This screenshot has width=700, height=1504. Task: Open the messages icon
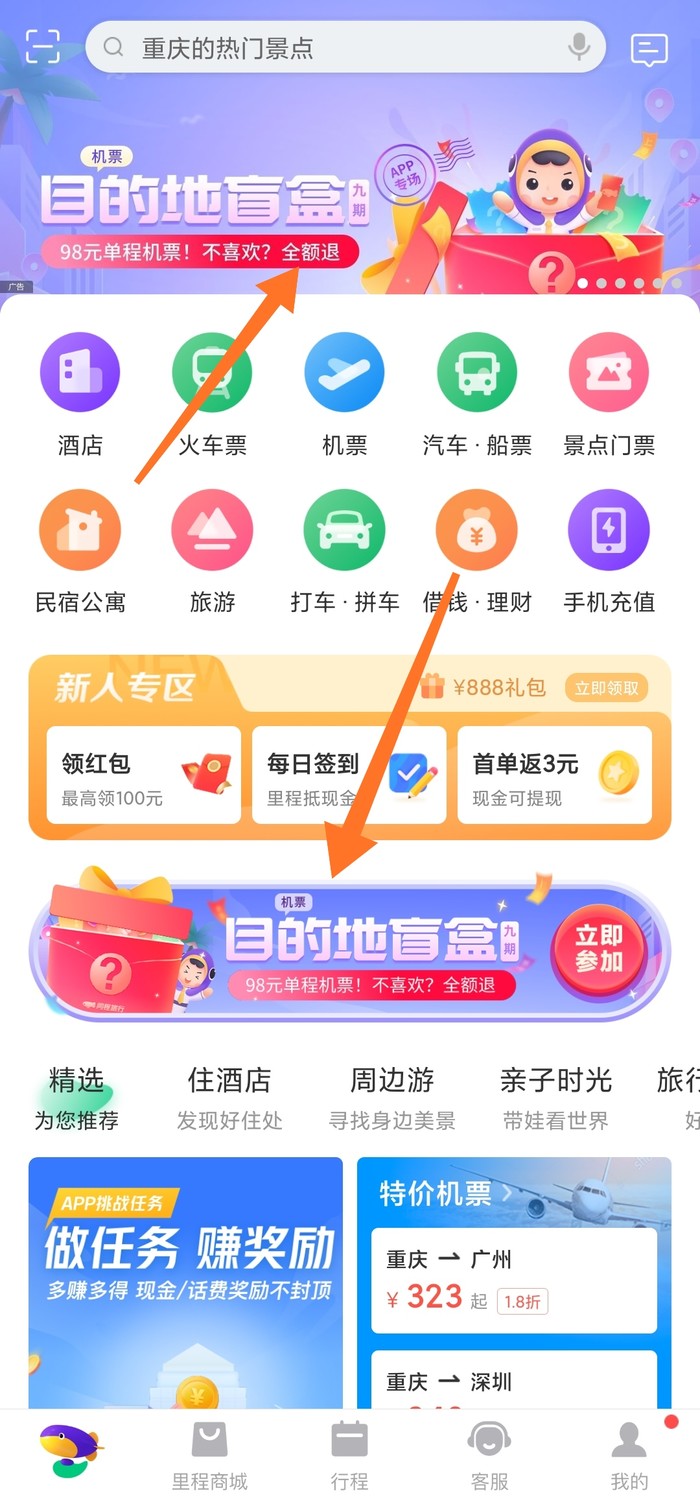pos(649,48)
